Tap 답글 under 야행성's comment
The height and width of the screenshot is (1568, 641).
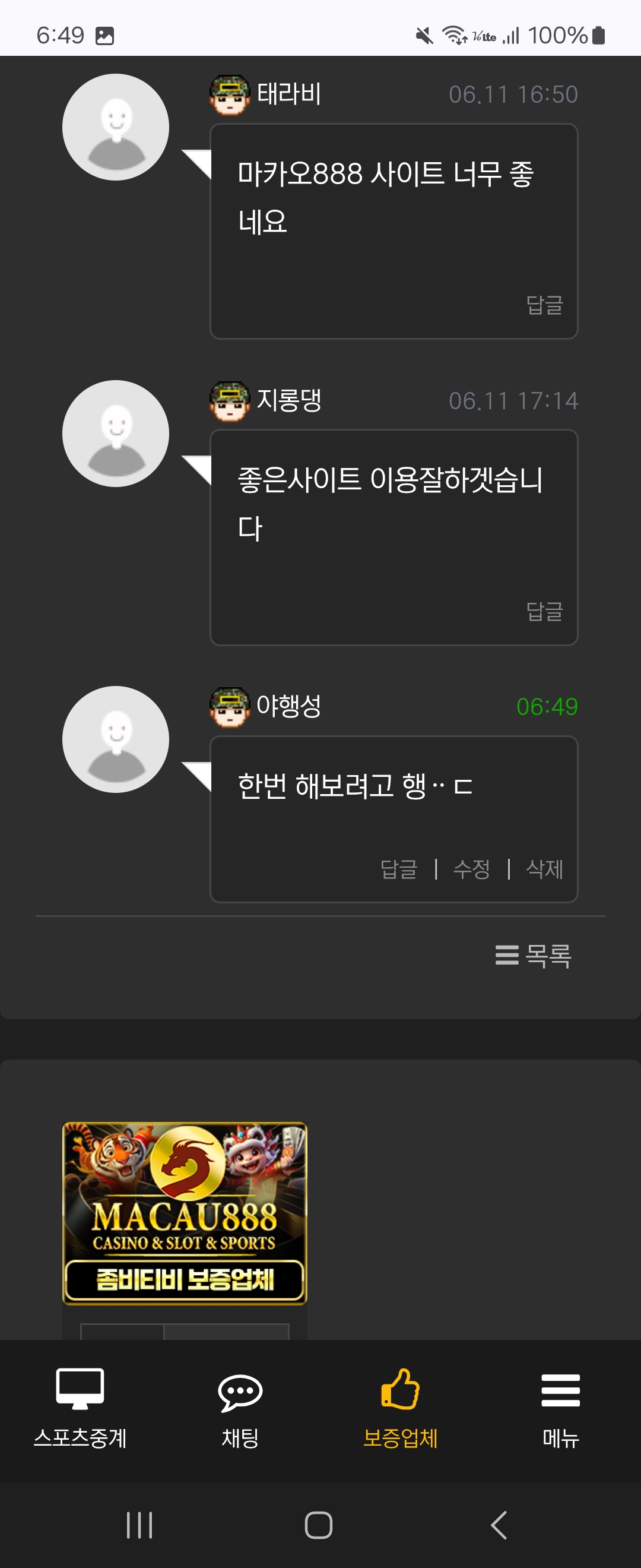399,868
